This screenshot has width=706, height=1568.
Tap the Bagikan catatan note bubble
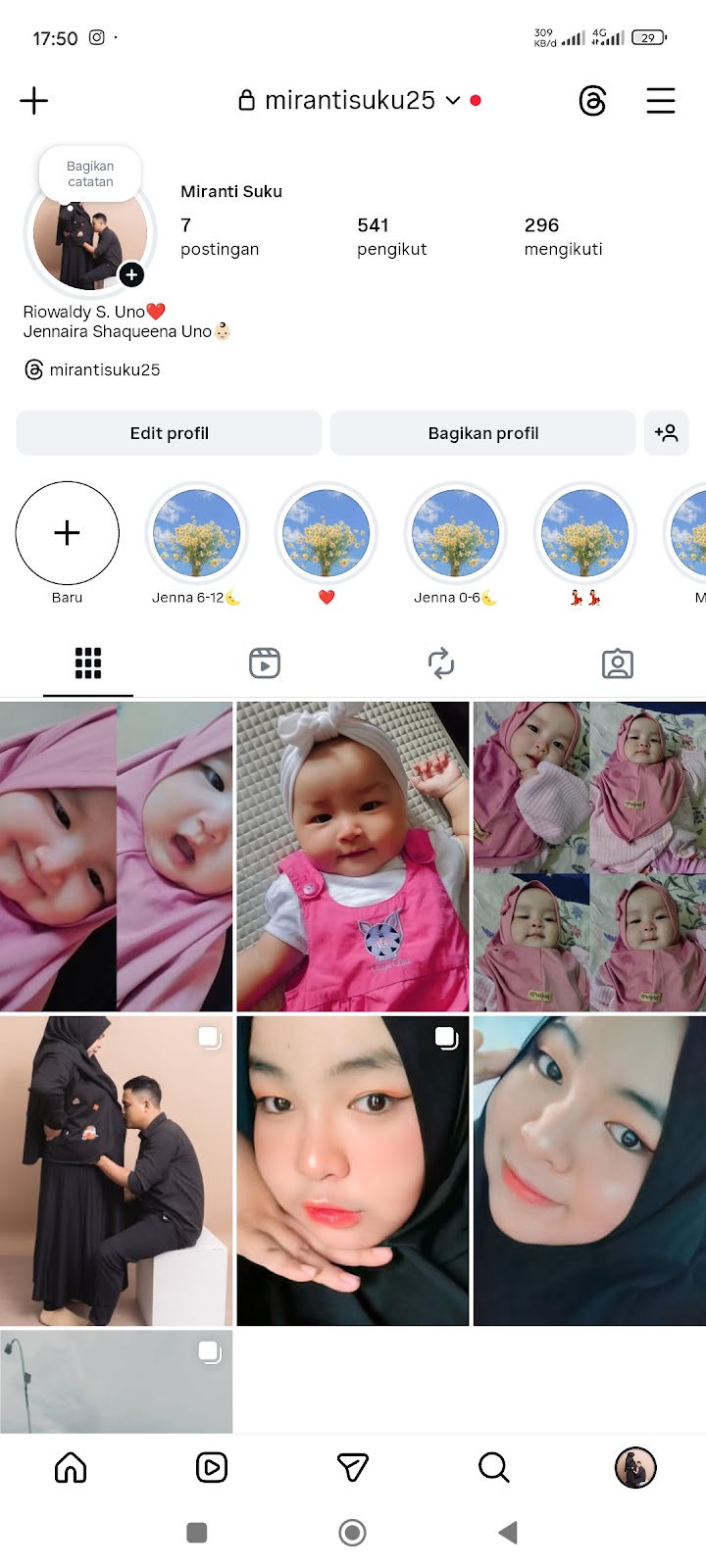(90, 174)
